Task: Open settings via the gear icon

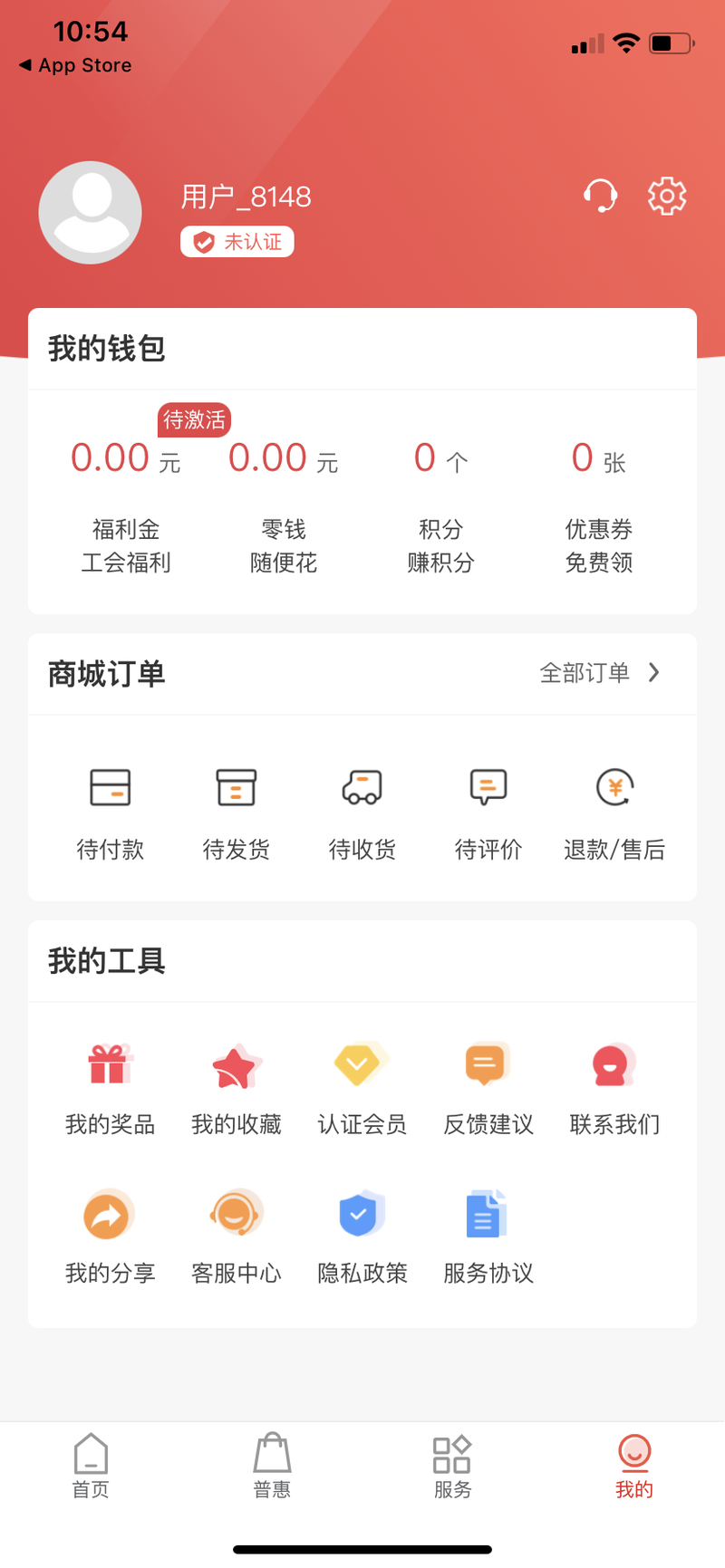Action: coord(667,196)
